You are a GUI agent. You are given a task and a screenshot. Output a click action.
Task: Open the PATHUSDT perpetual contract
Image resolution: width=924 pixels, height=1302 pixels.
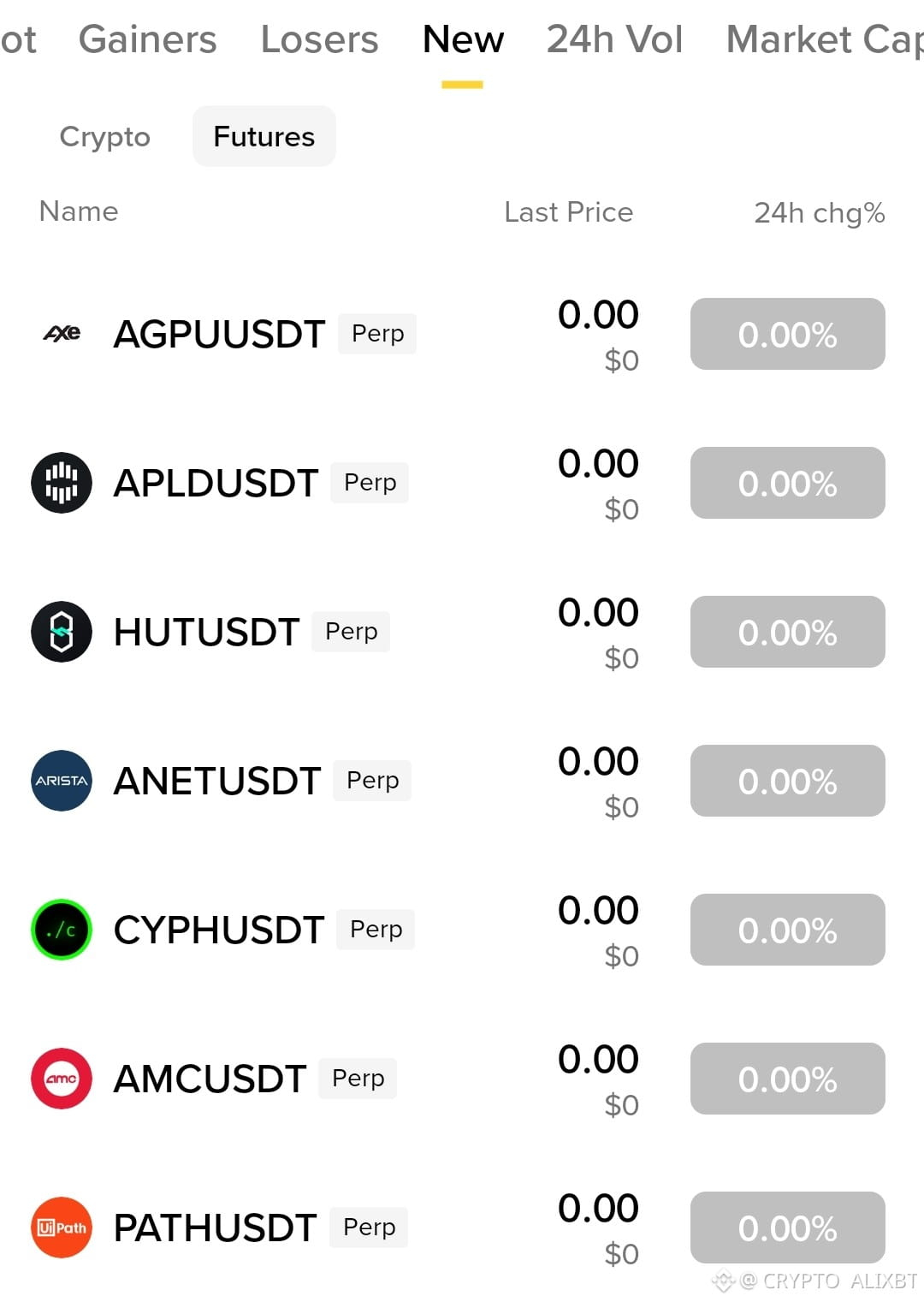point(462,1228)
